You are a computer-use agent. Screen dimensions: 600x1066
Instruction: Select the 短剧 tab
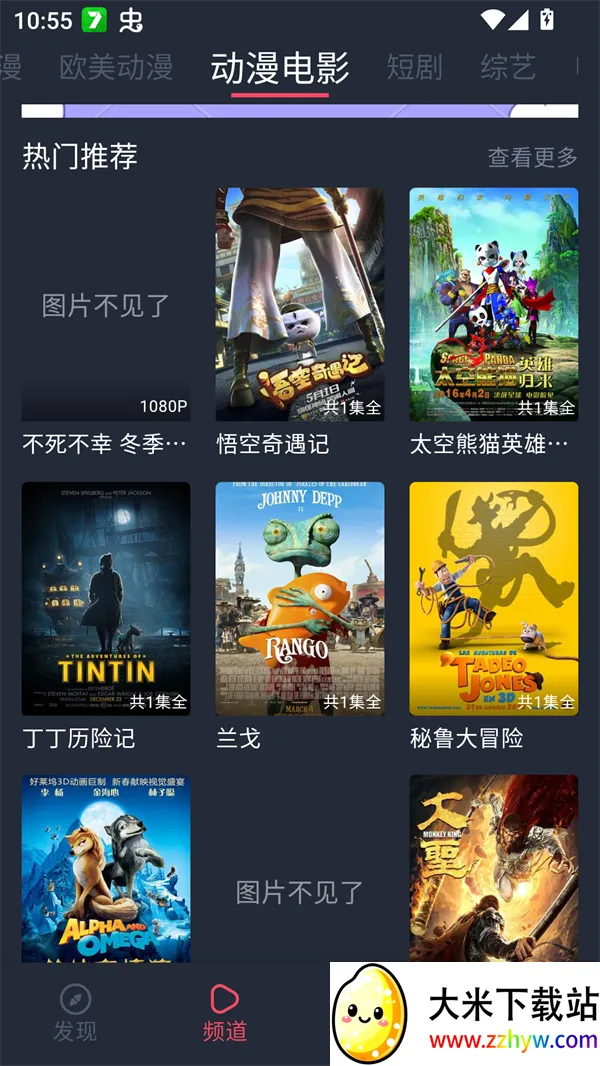(414, 67)
